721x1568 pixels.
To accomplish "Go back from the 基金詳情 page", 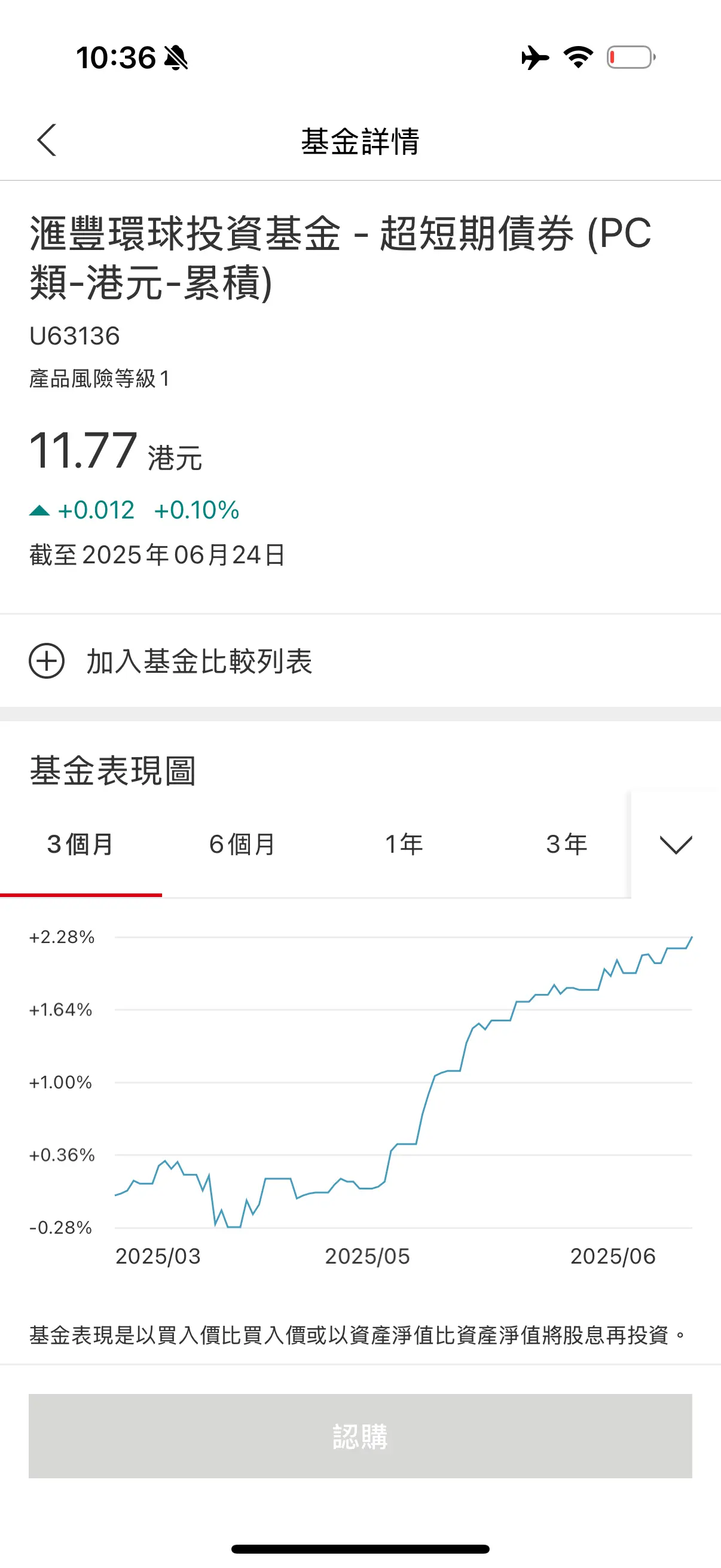I will [47, 141].
